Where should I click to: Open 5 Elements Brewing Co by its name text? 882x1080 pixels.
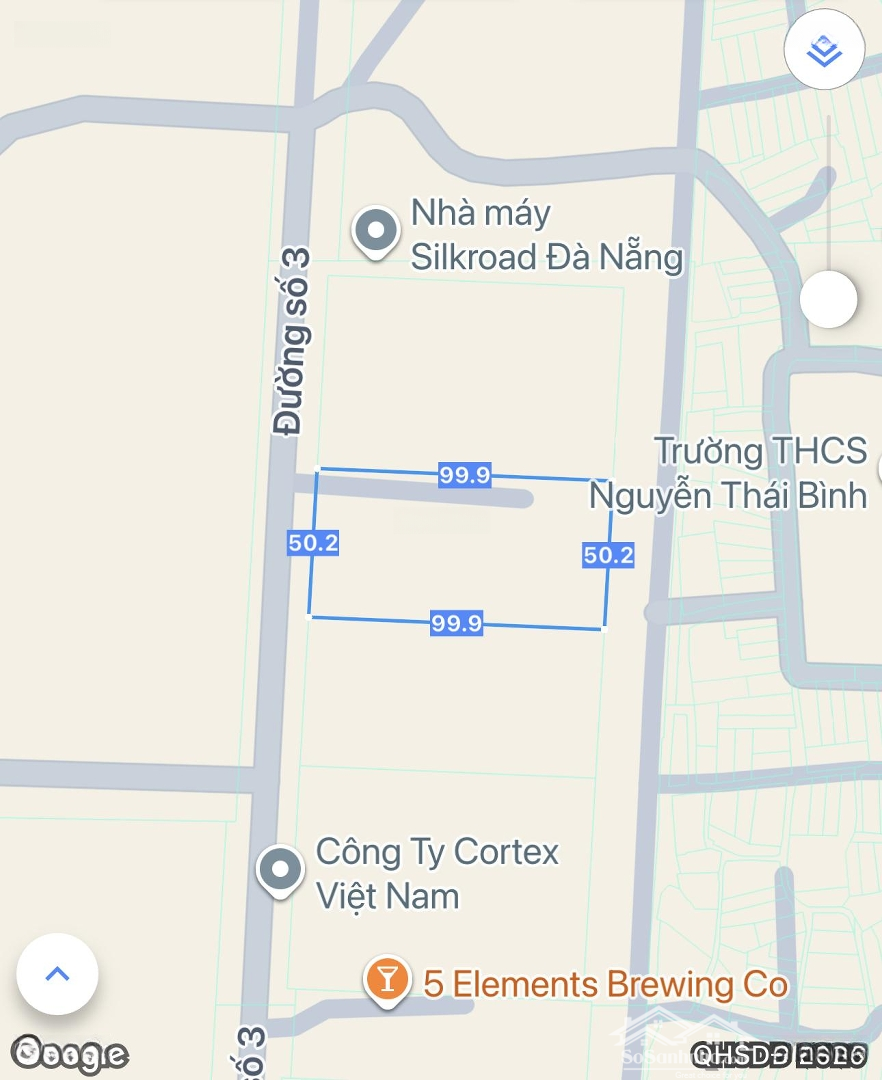point(601,985)
